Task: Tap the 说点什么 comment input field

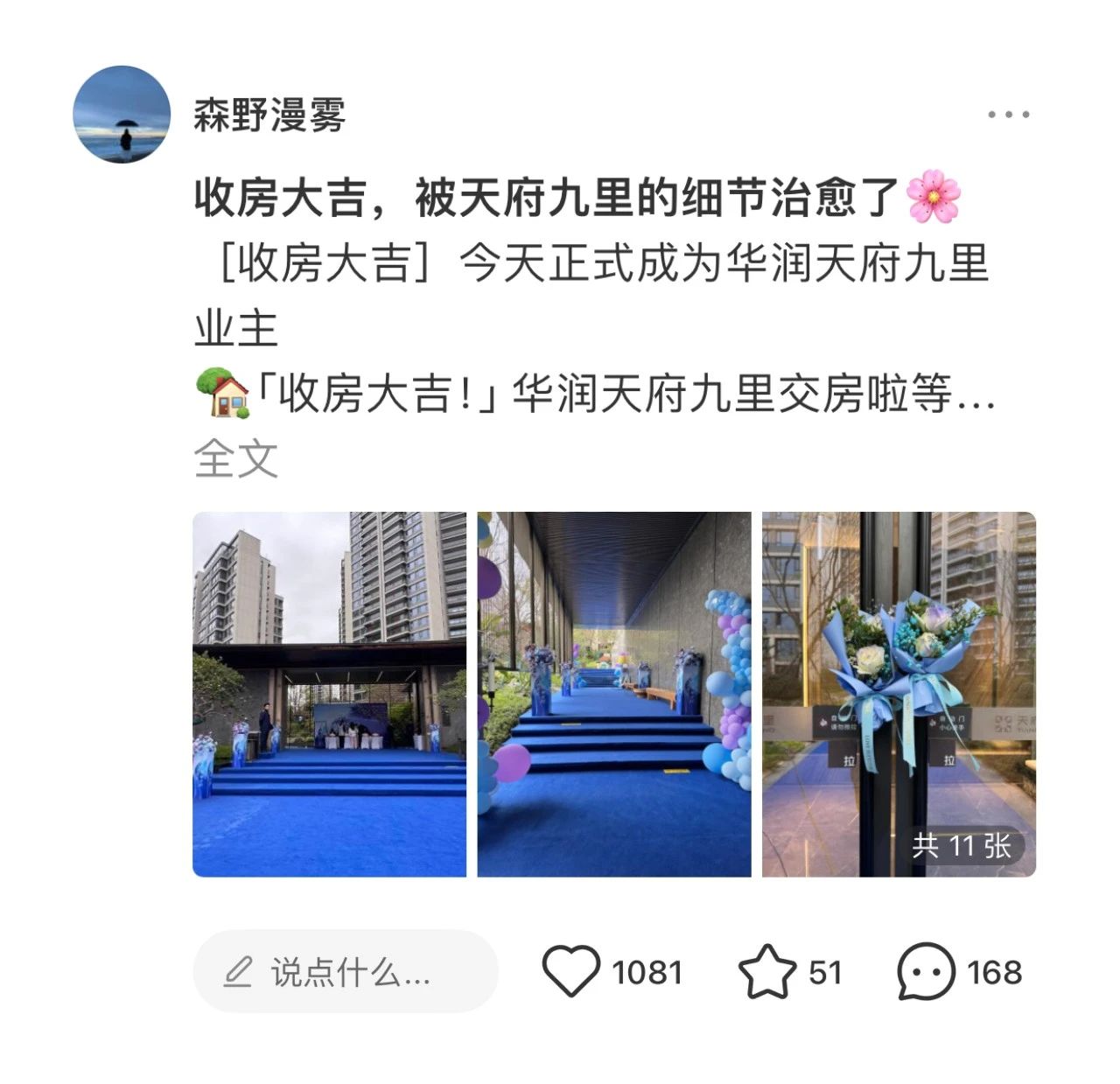Action: tap(346, 971)
